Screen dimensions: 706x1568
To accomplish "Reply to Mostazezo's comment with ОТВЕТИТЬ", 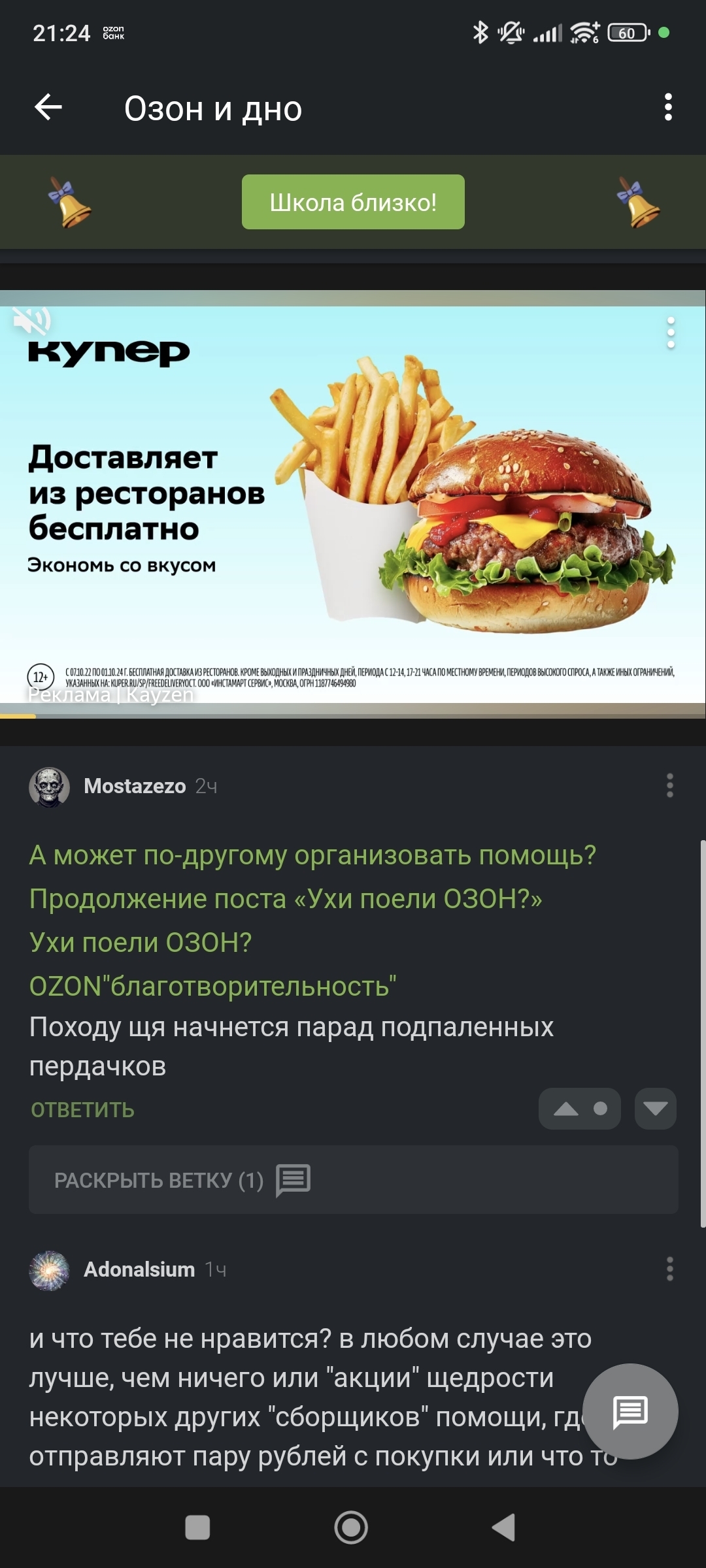I will pos(82,1109).
